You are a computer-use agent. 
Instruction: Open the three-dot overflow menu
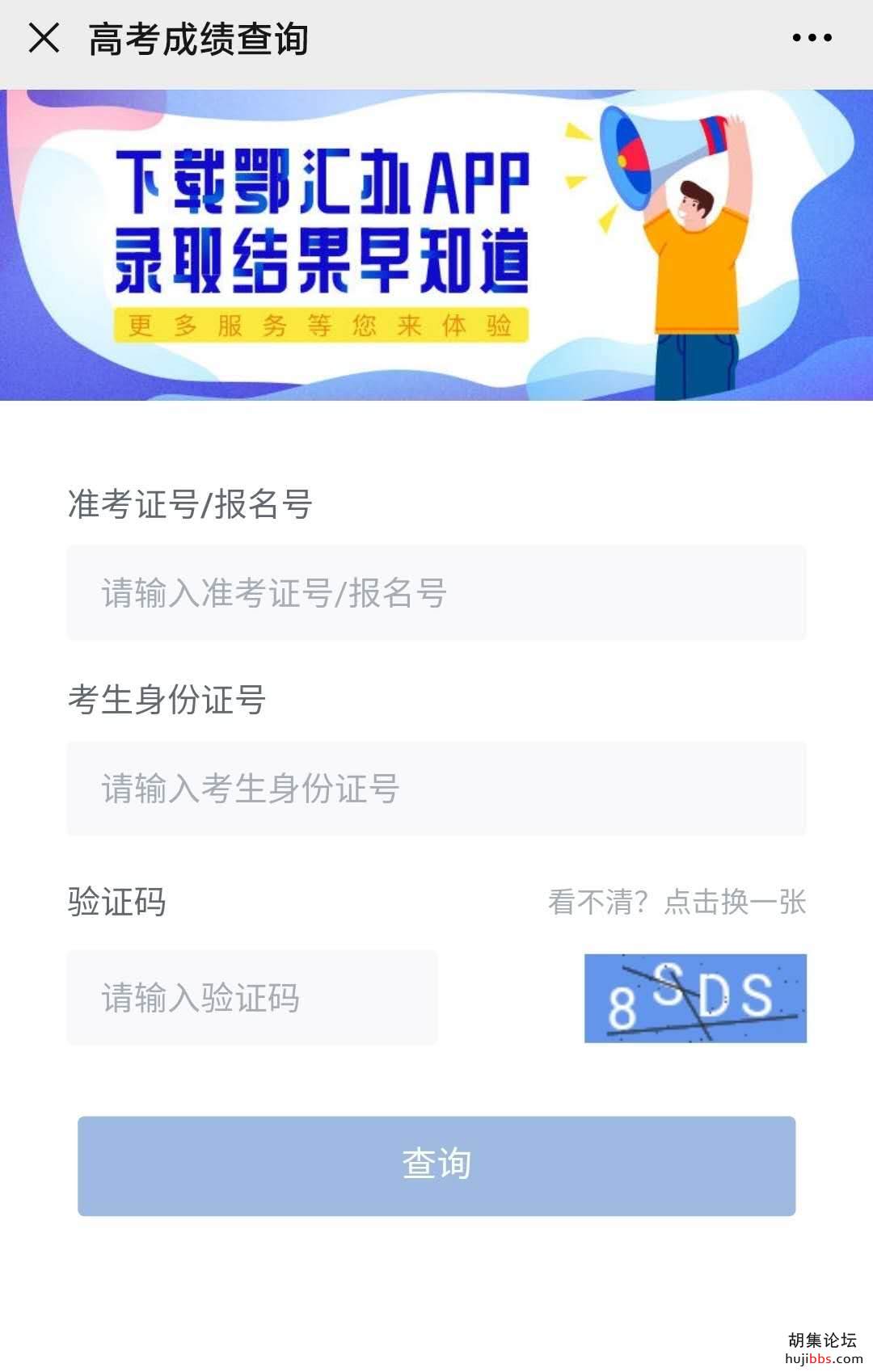click(x=812, y=38)
